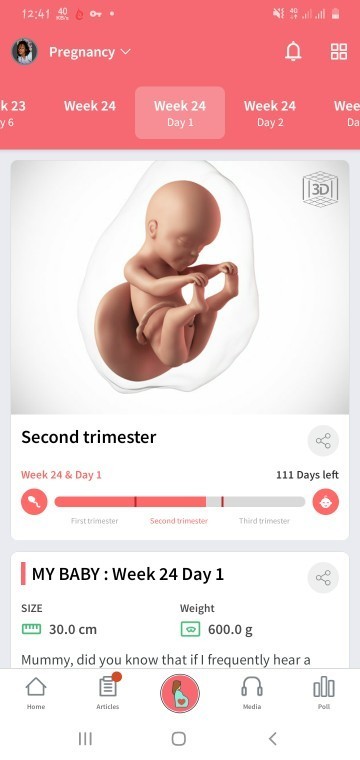Switch to the Poll tab
Screen dimensions: 360x760
324,693
